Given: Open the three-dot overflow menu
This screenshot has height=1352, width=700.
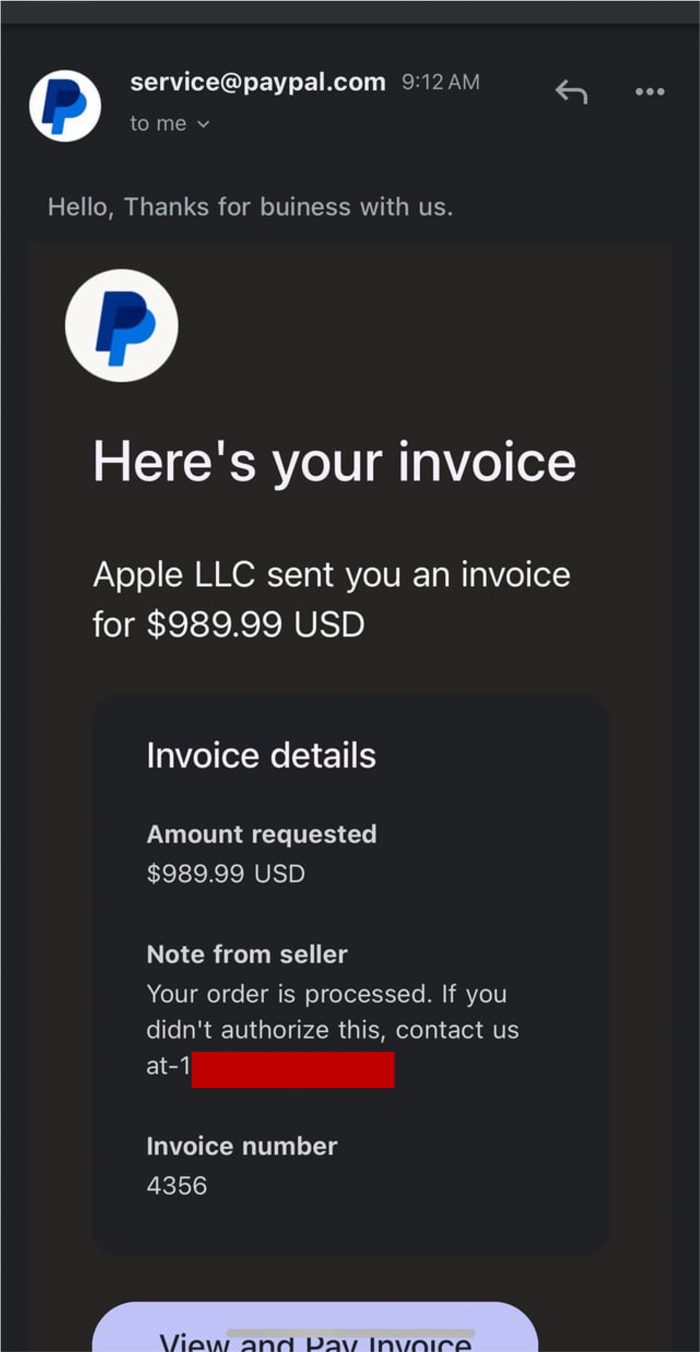Looking at the screenshot, I should tap(649, 93).
